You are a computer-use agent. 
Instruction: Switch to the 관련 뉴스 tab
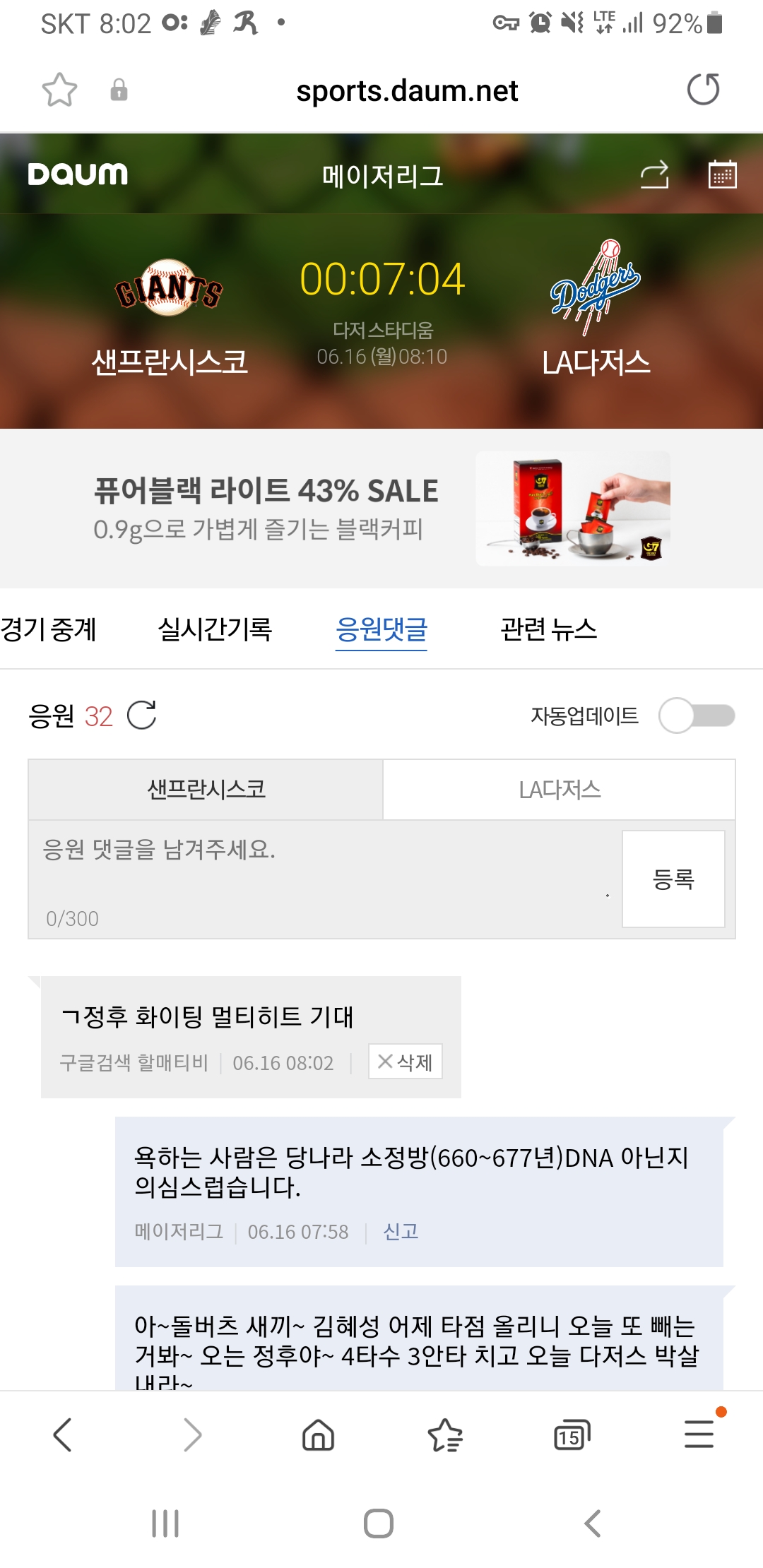click(x=548, y=629)
